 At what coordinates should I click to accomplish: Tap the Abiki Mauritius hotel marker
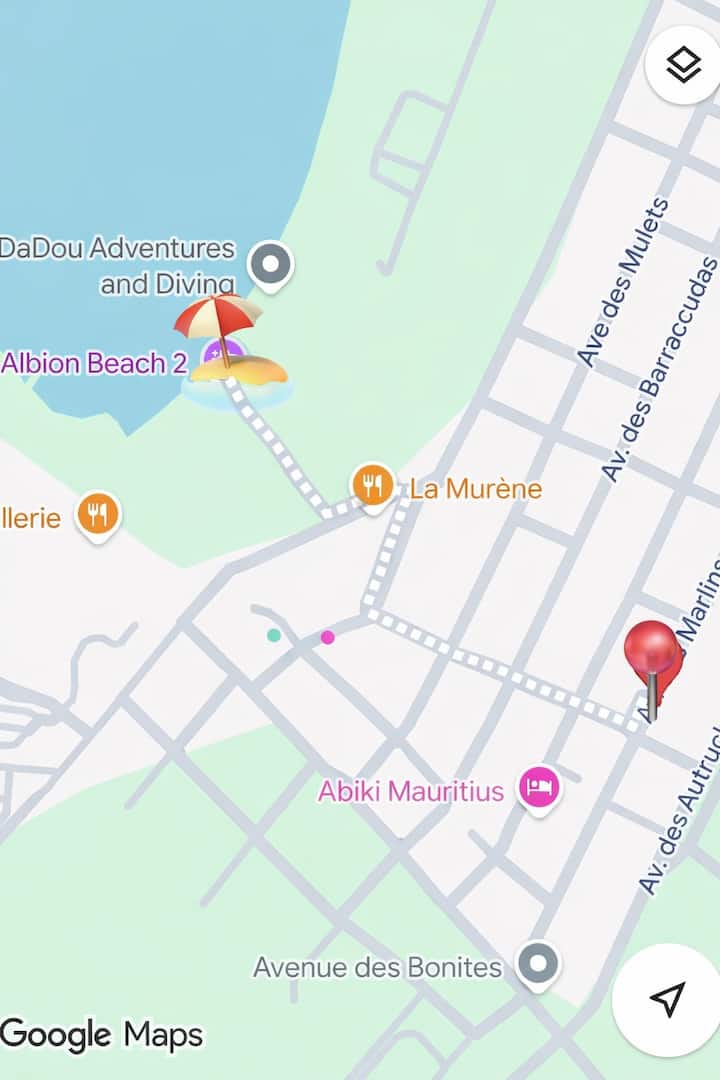tap(539, 788)
